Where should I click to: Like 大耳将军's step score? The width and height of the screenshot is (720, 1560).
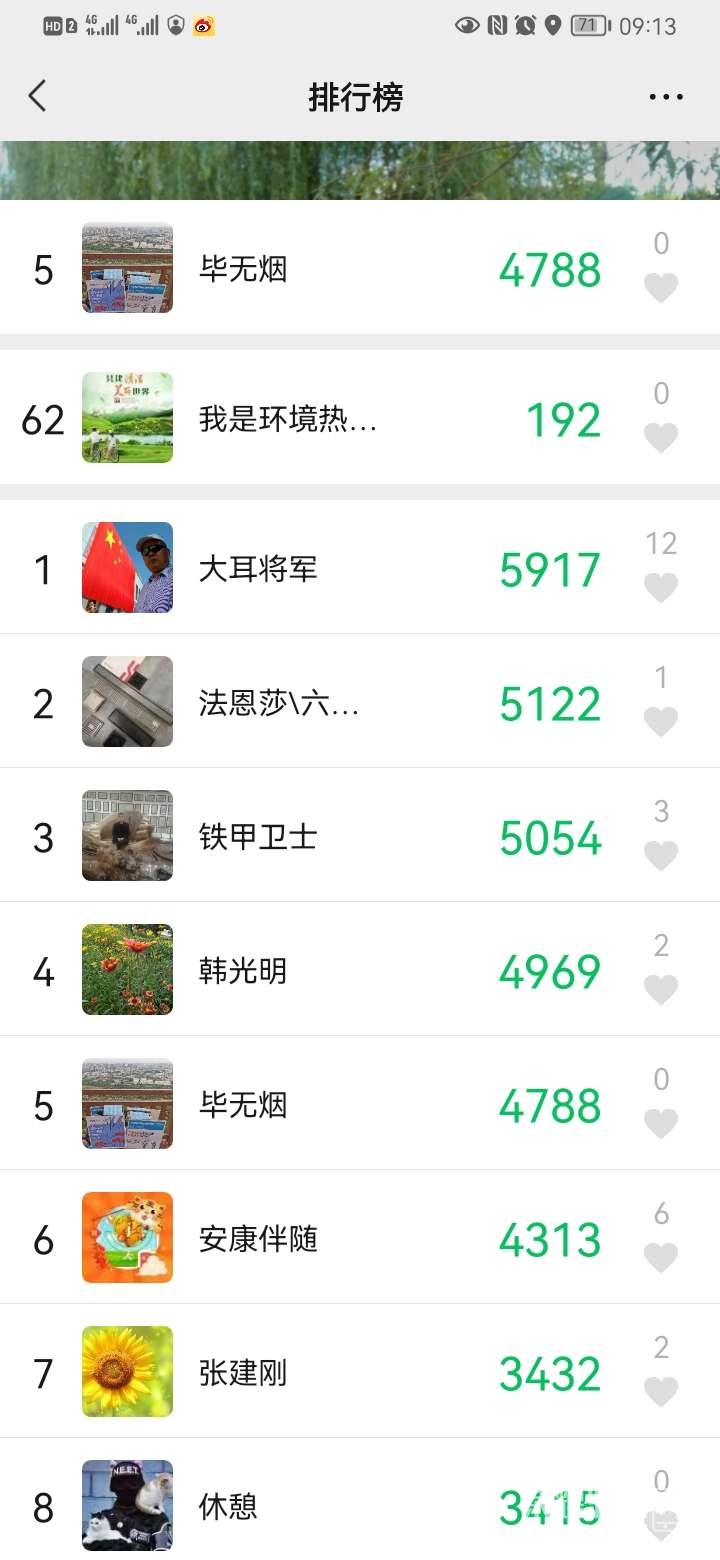[660, 587]
